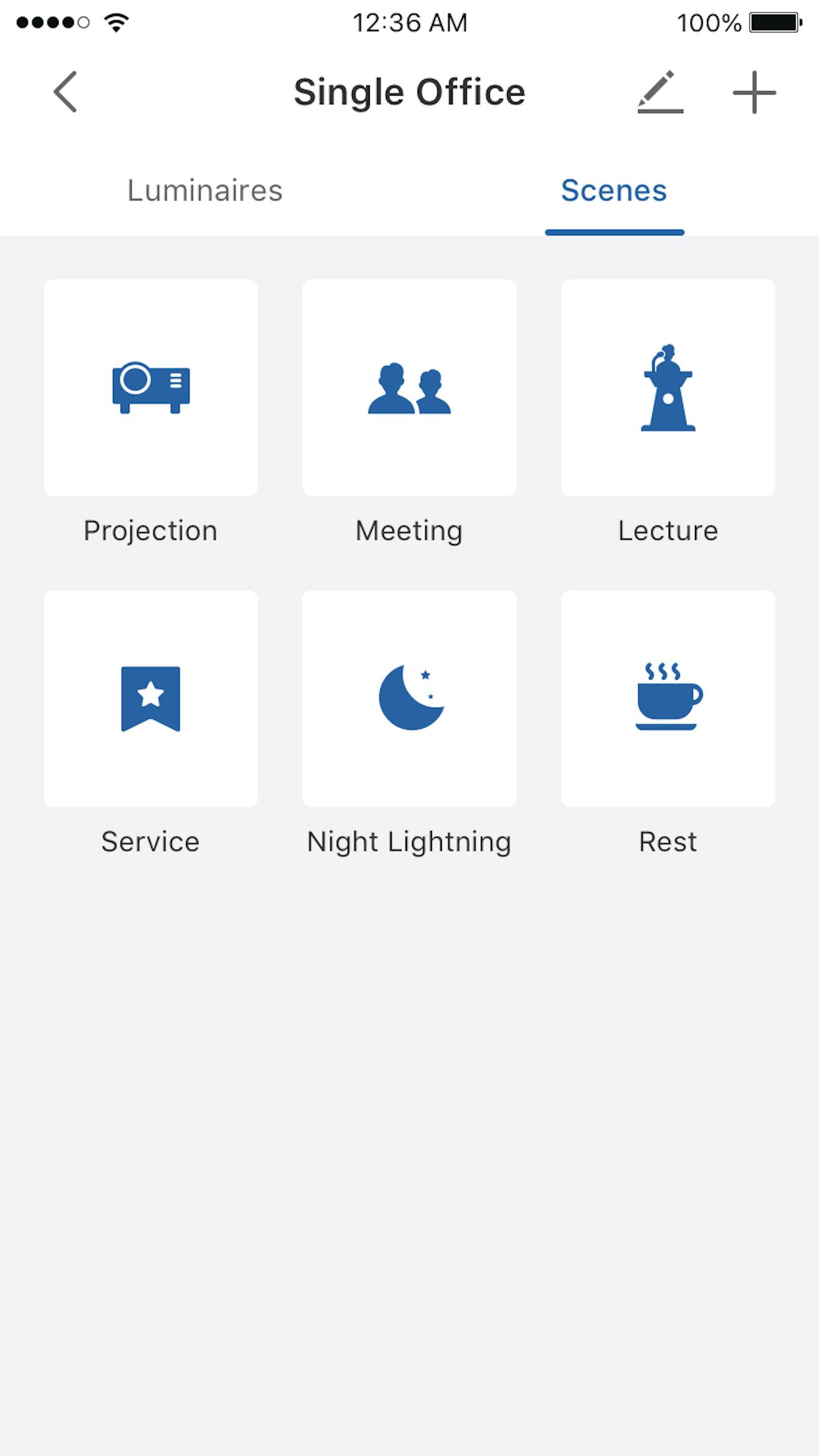This screenshot has width=819, height=1456.
Task: Turn on Night Lightning scene
Action: pyautogui.click(x=409, y=698)
